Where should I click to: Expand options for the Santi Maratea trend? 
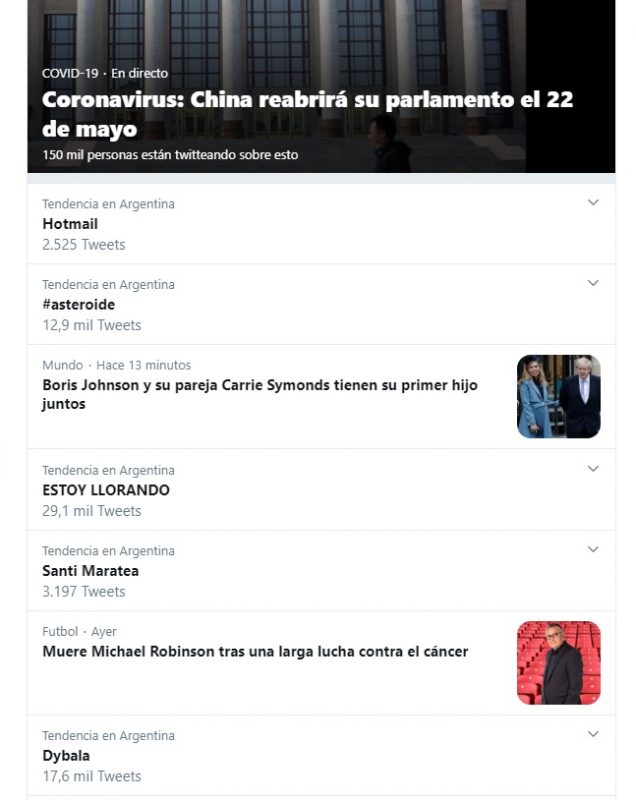point(593,549)
